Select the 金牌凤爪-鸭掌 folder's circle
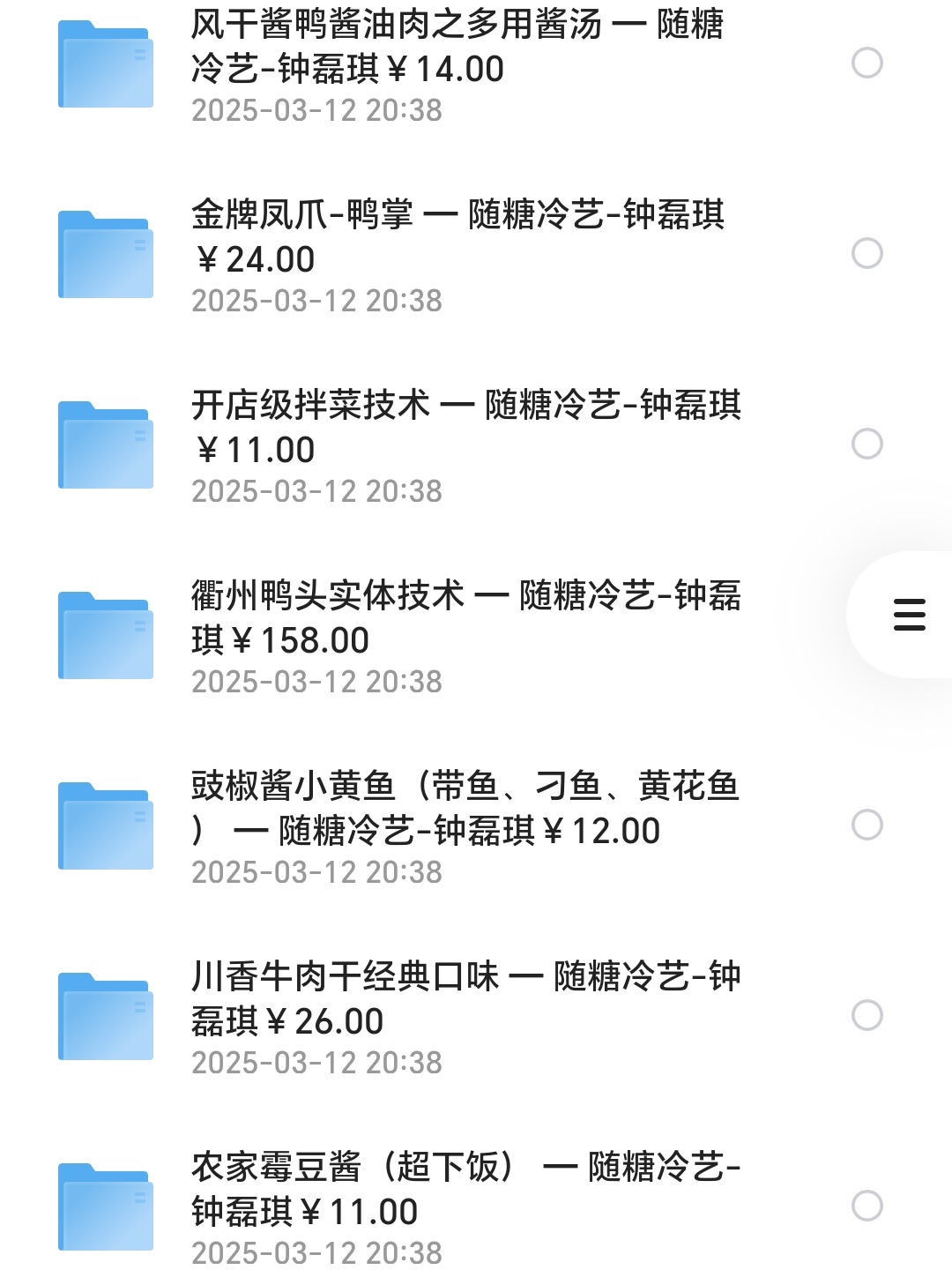Screen dimensions: 952x1270 (x=867, y=254)
